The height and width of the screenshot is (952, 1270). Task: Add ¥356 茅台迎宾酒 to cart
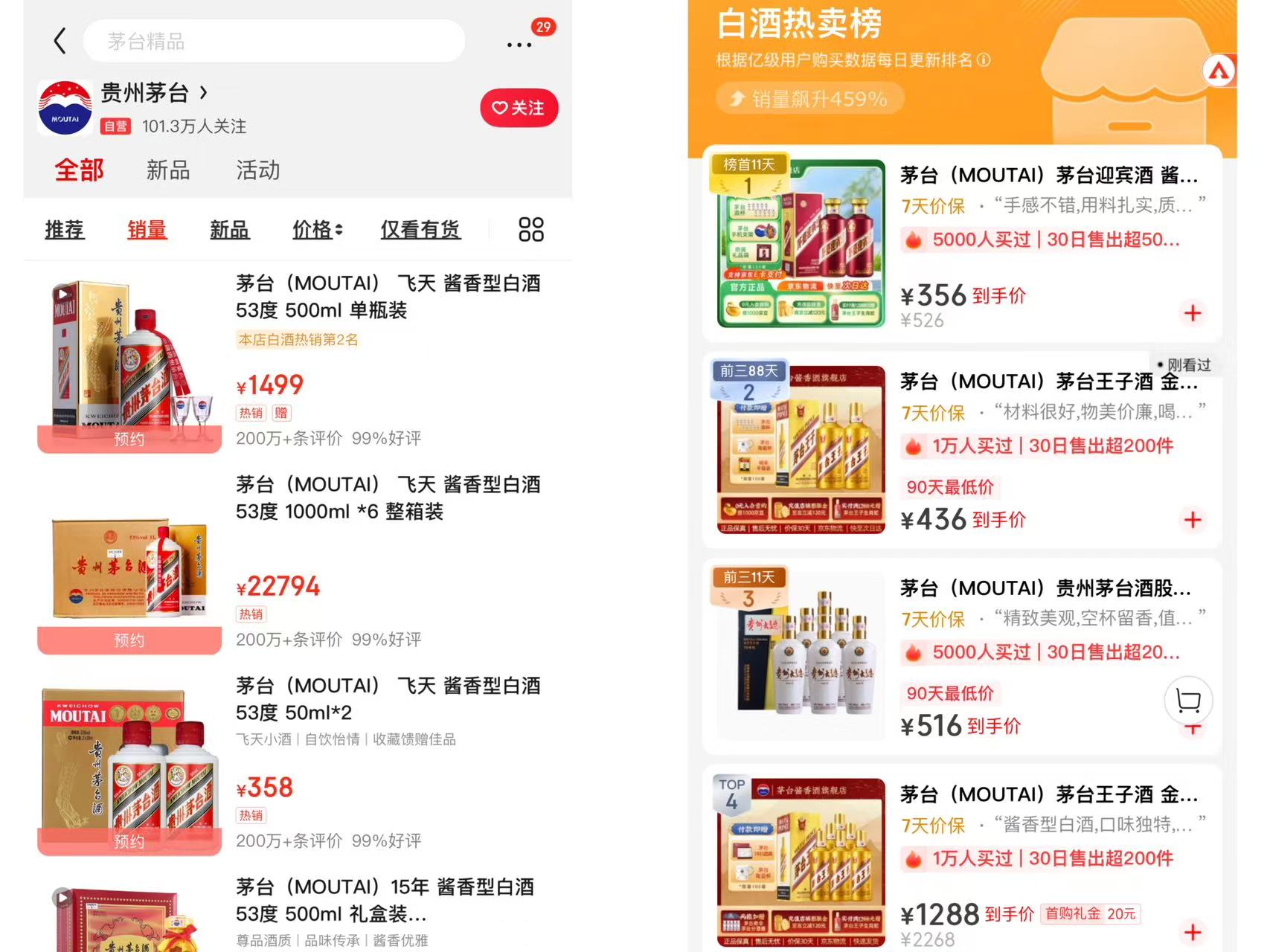click(x=1192, y=313)
